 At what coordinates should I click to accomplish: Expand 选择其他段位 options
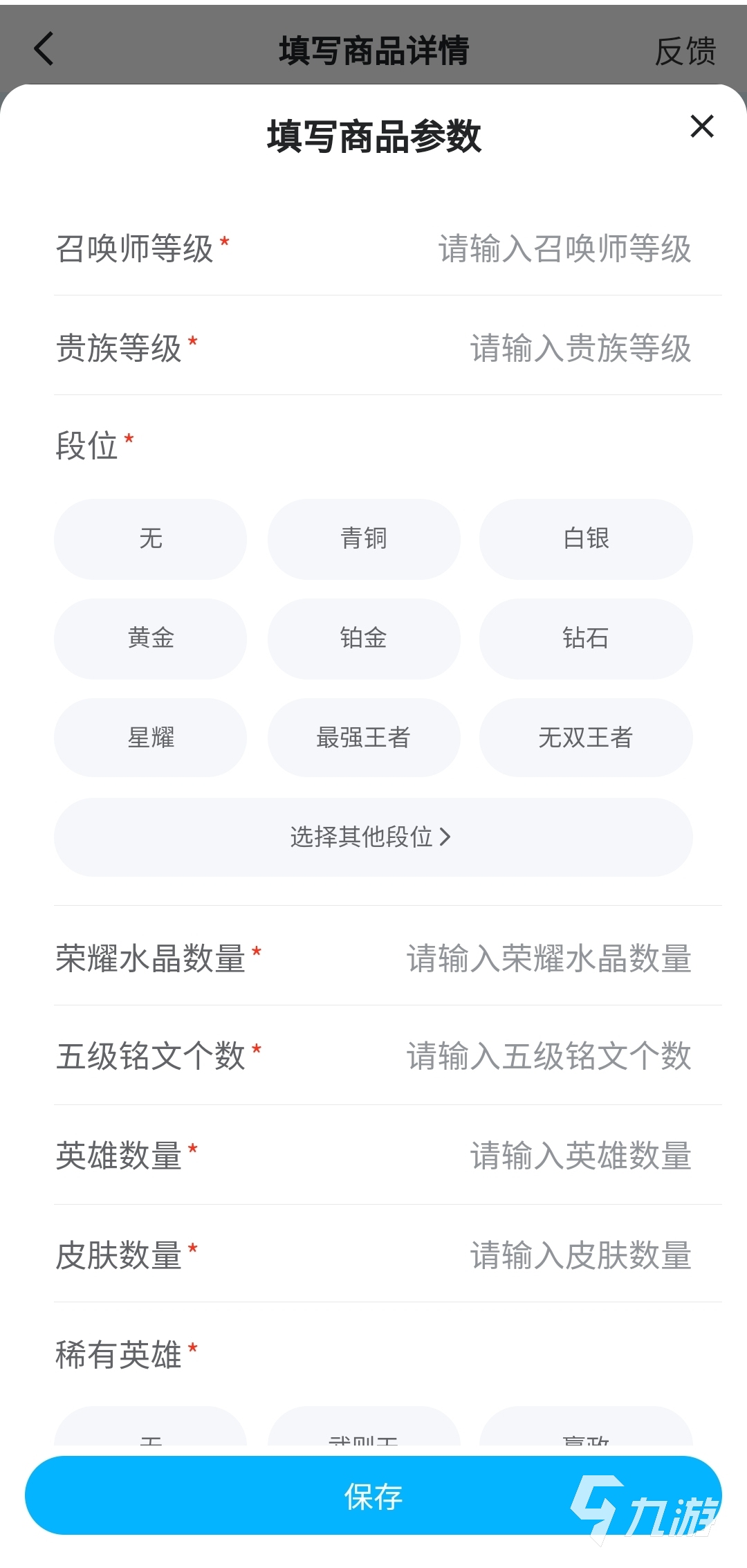pos(373,837)
